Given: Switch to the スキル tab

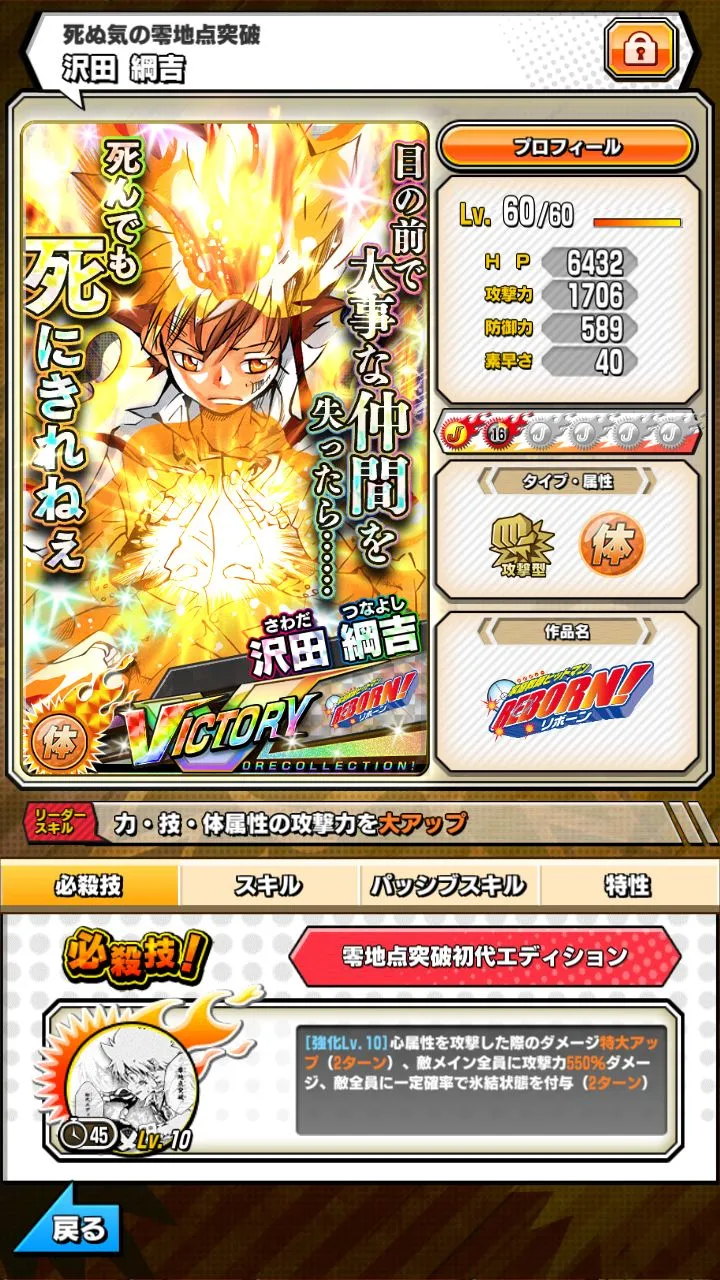Looking at the screenshot, I should click(268, 886).
